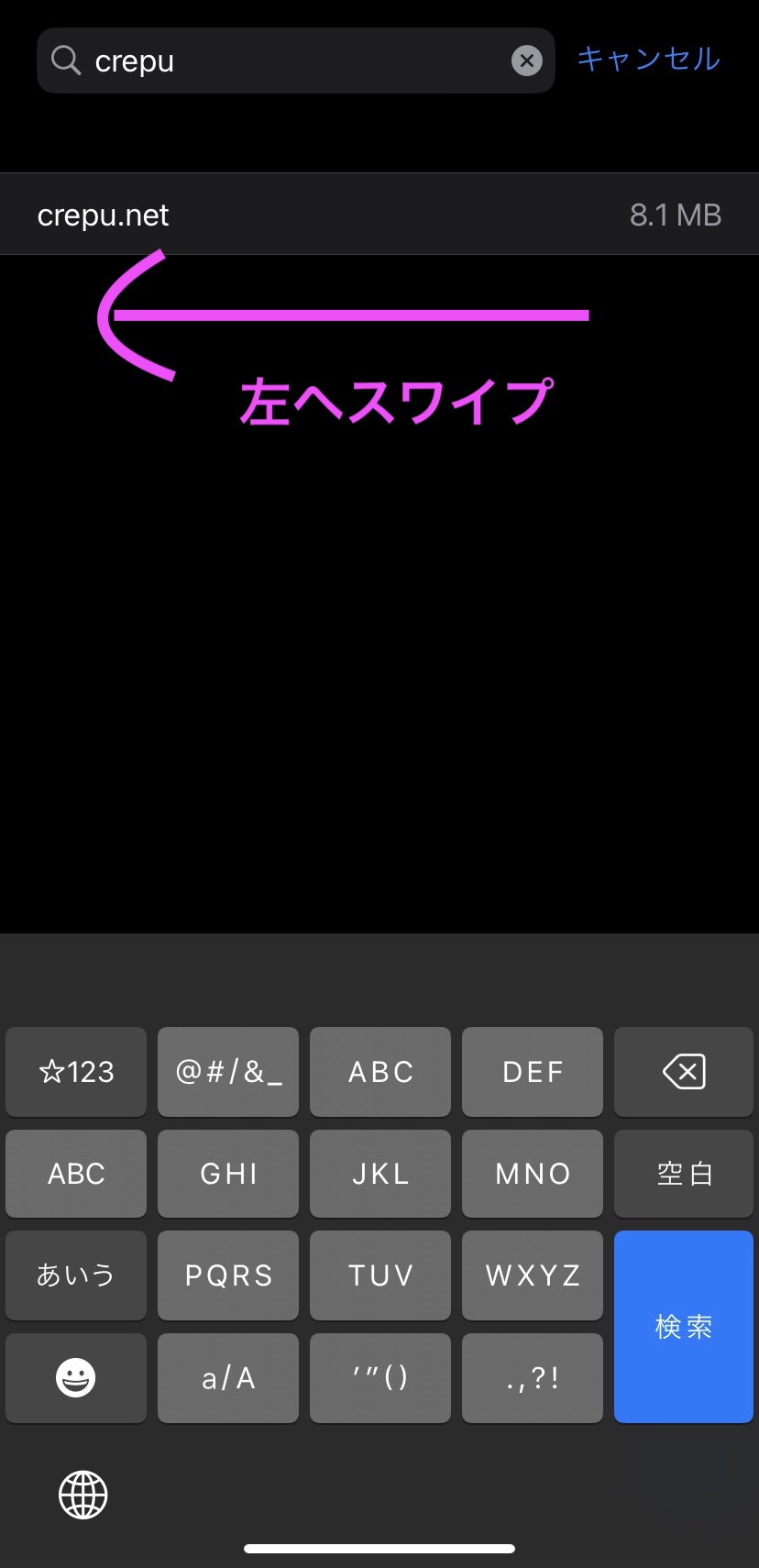This screenshot has width=759, height=1568.
Task: Hit the blue 検索 key on keyboard
Action: [683, 1326]
